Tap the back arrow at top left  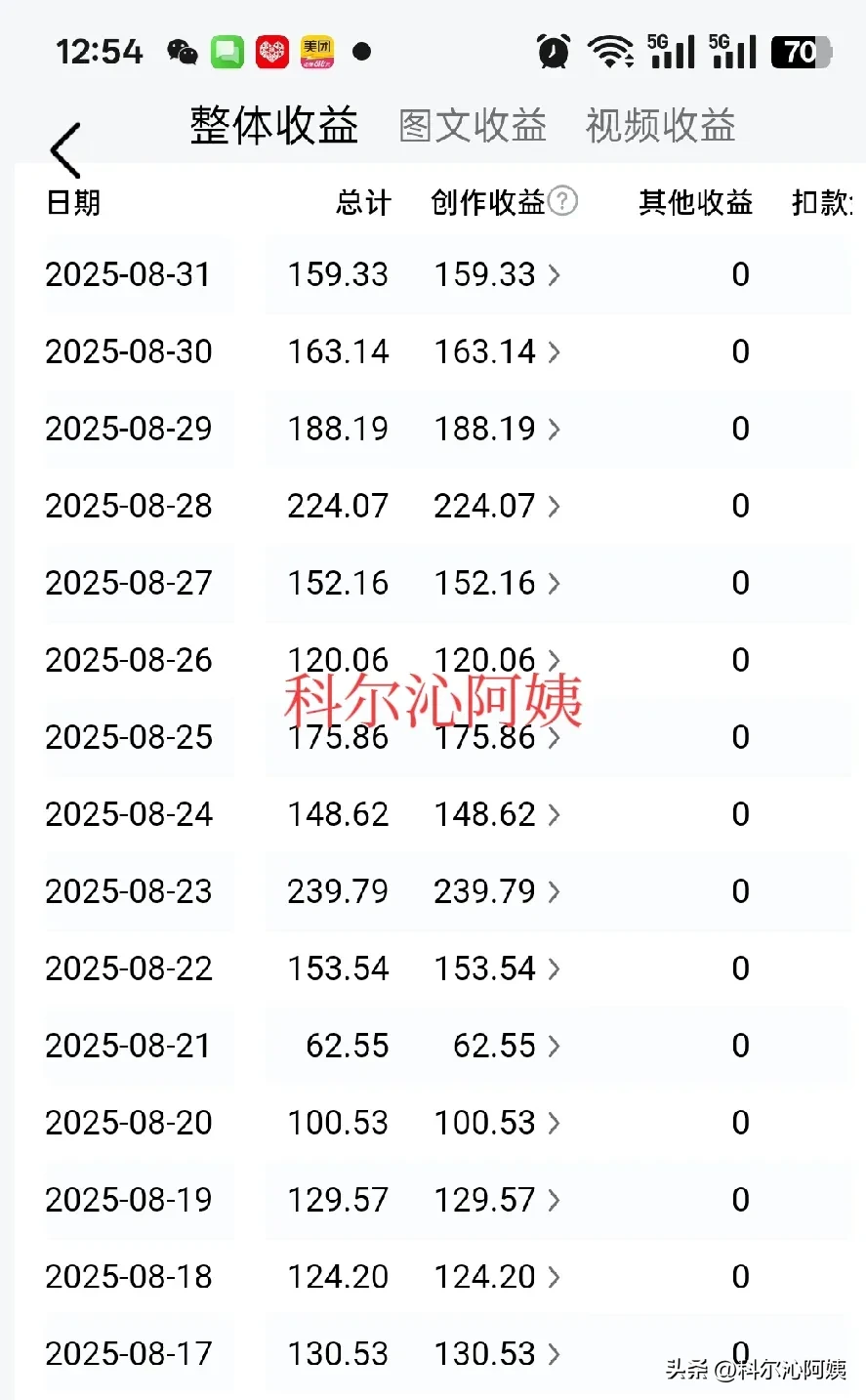click(62, 148)
